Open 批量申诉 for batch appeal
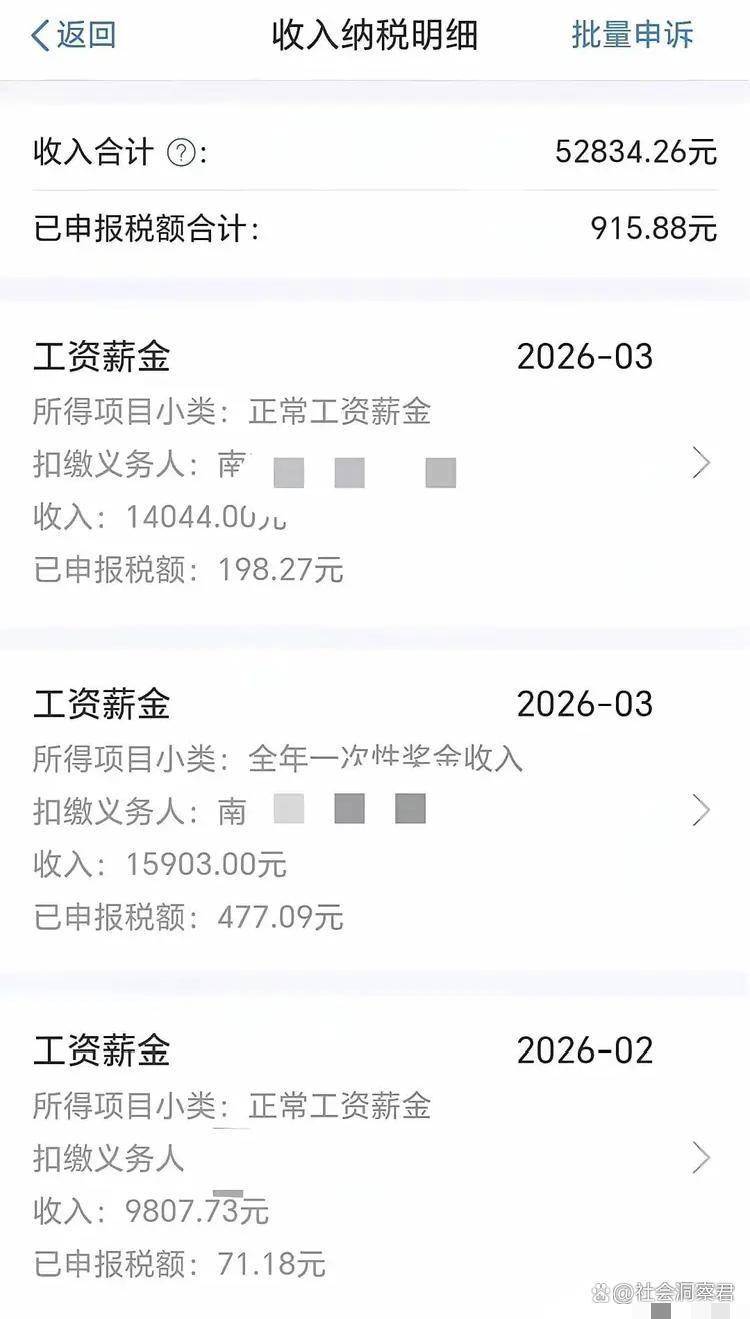The height and width of the screenshot is (1319, 750). click(632, 35)
